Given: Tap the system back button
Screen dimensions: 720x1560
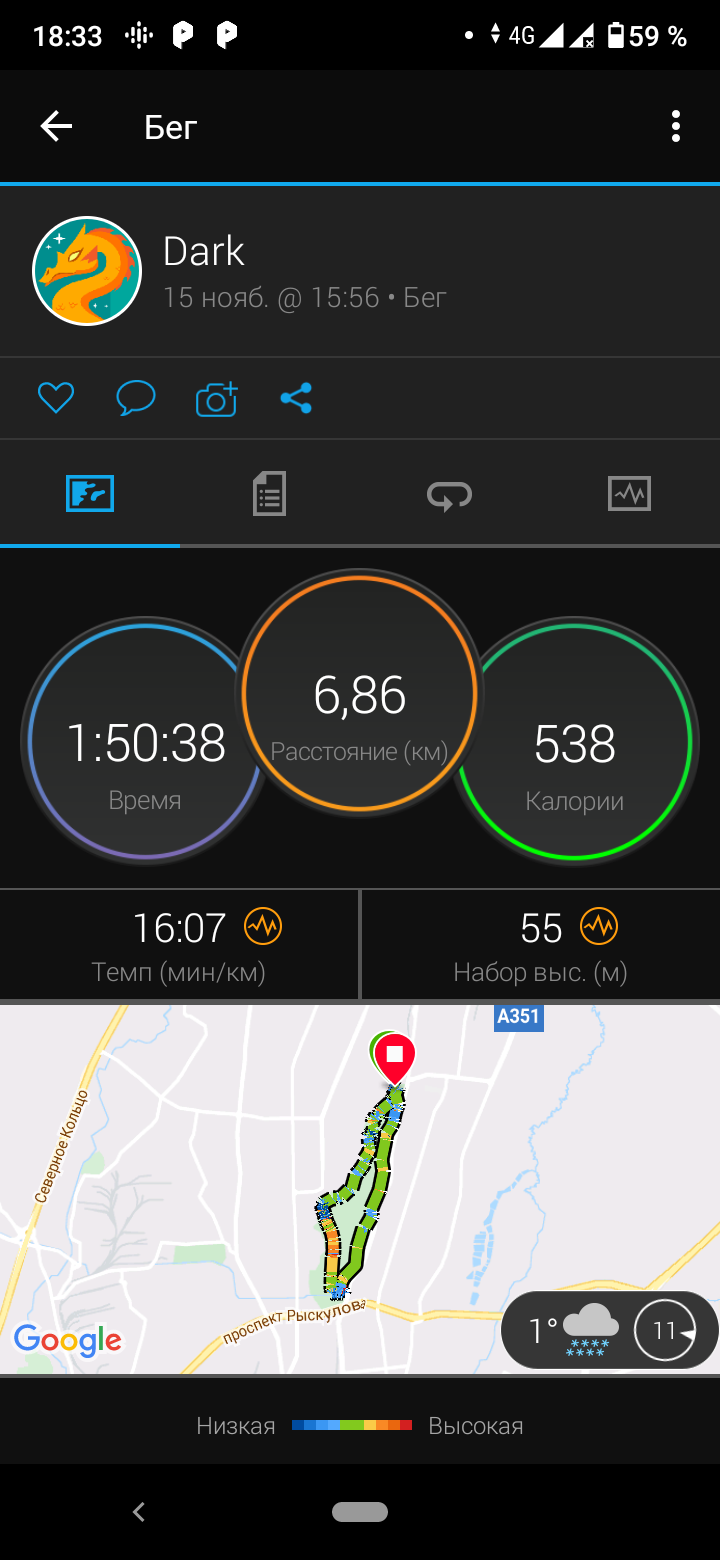Looking at the screenshot, I should pyautogui.click(x=139, y=1512).
